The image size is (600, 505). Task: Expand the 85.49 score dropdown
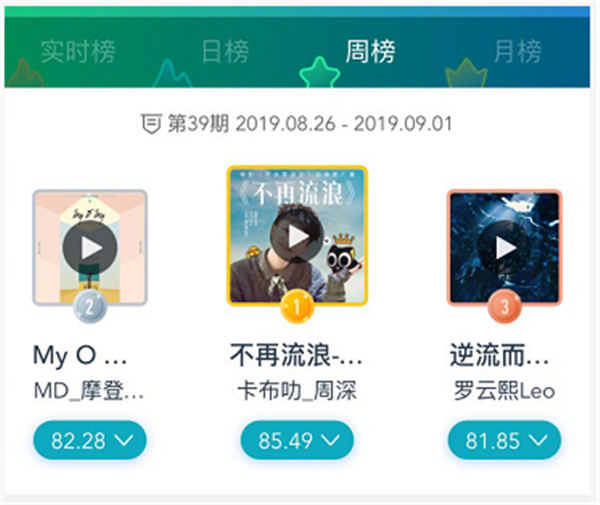click(297, 440)
